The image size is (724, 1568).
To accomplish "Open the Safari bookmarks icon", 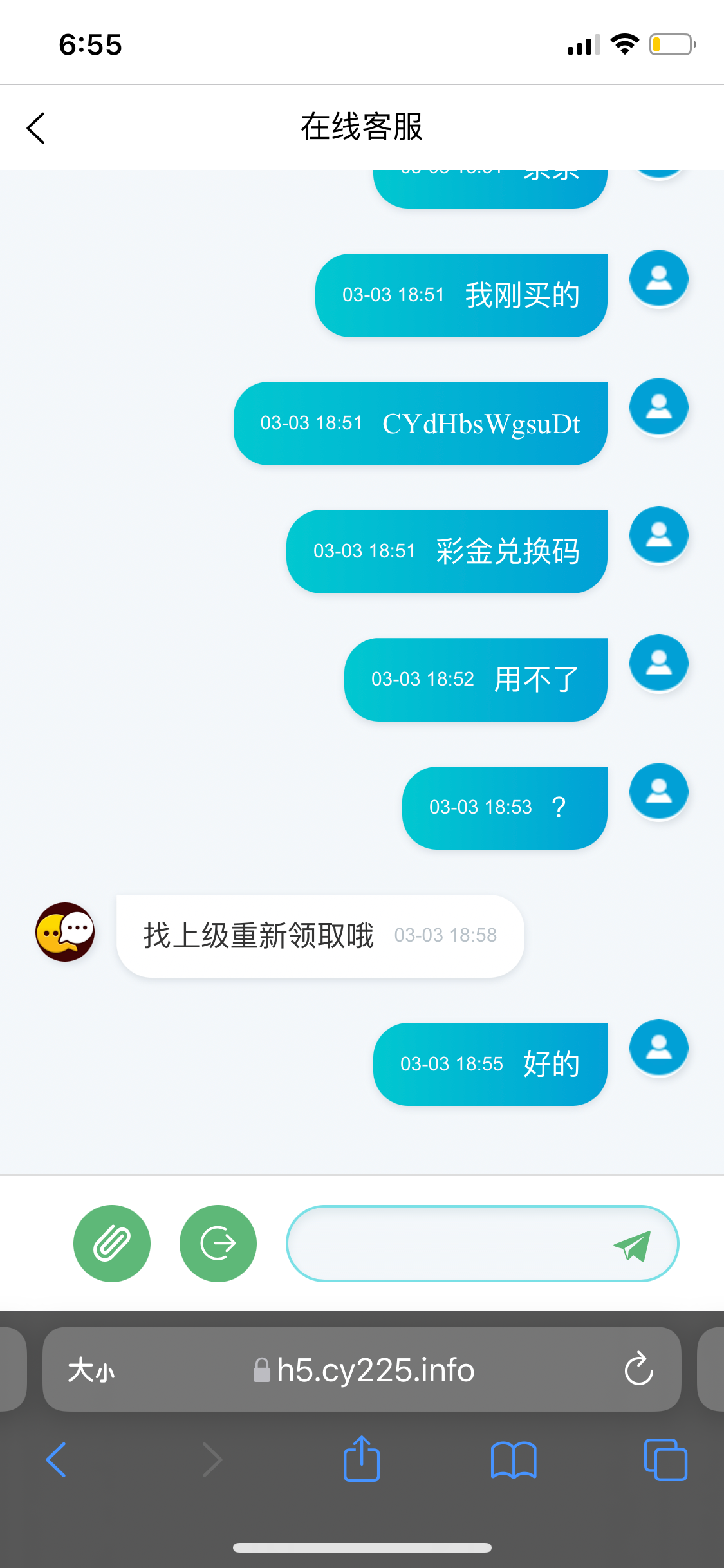I will [514, 1460].
